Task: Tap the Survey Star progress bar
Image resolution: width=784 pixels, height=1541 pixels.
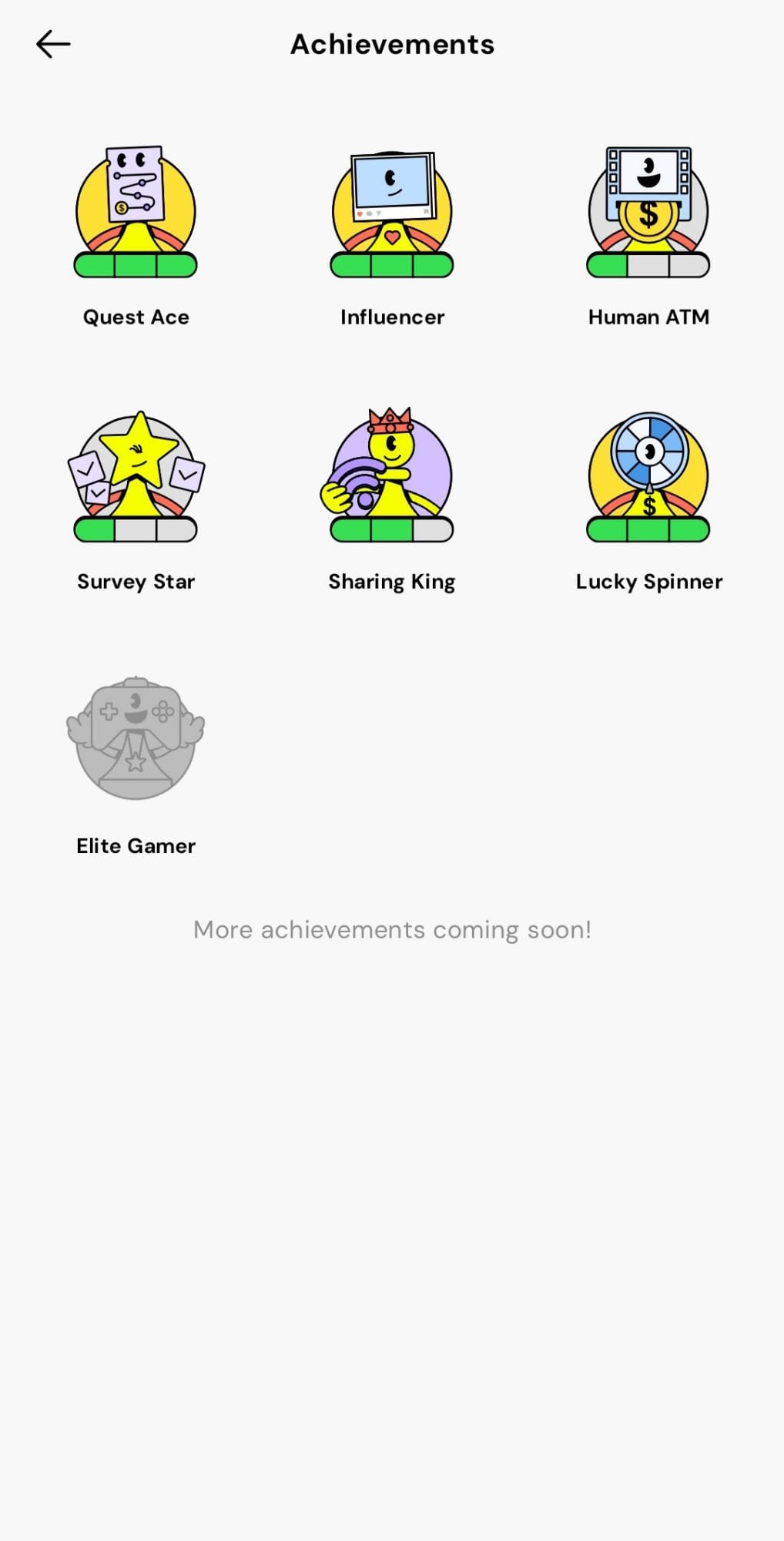Action: 136,530
